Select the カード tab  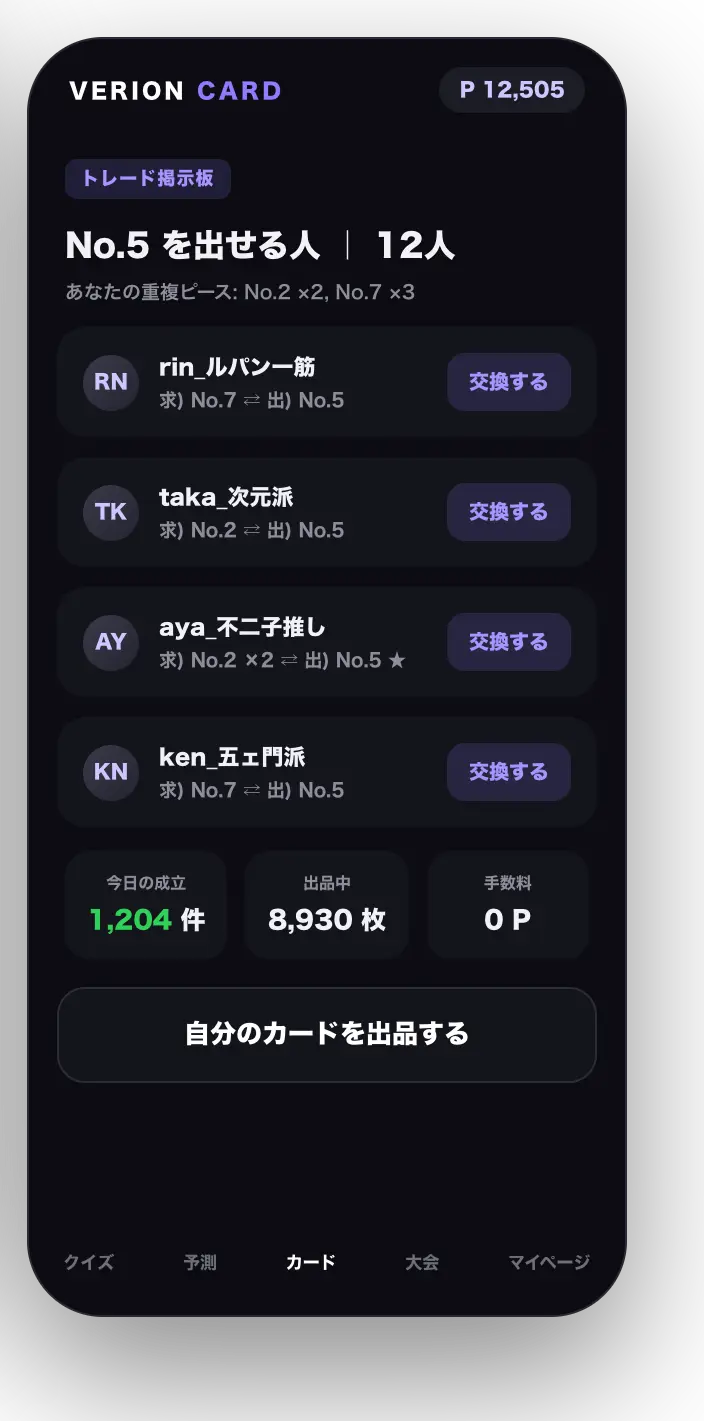point(311,1262)
